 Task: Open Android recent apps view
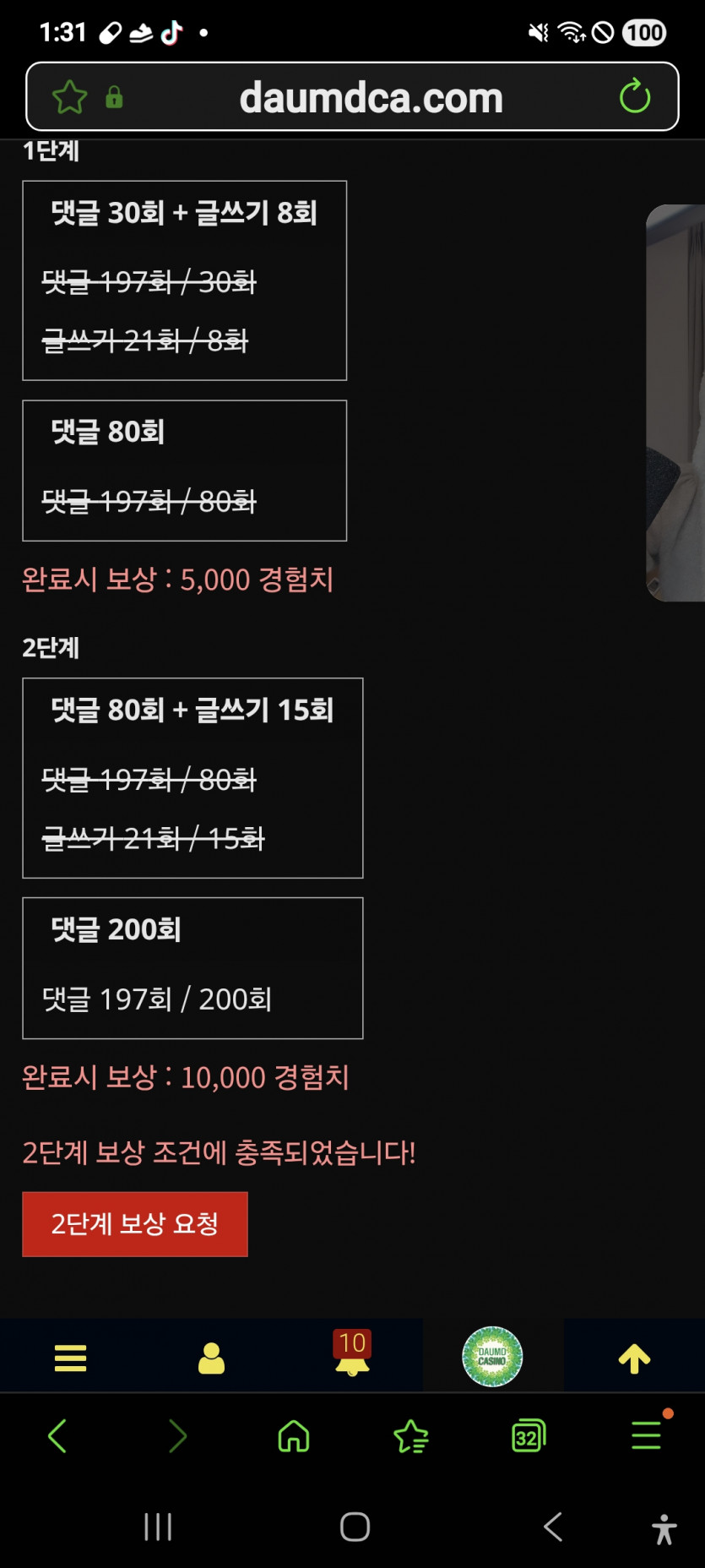(x=157, y=1527)
